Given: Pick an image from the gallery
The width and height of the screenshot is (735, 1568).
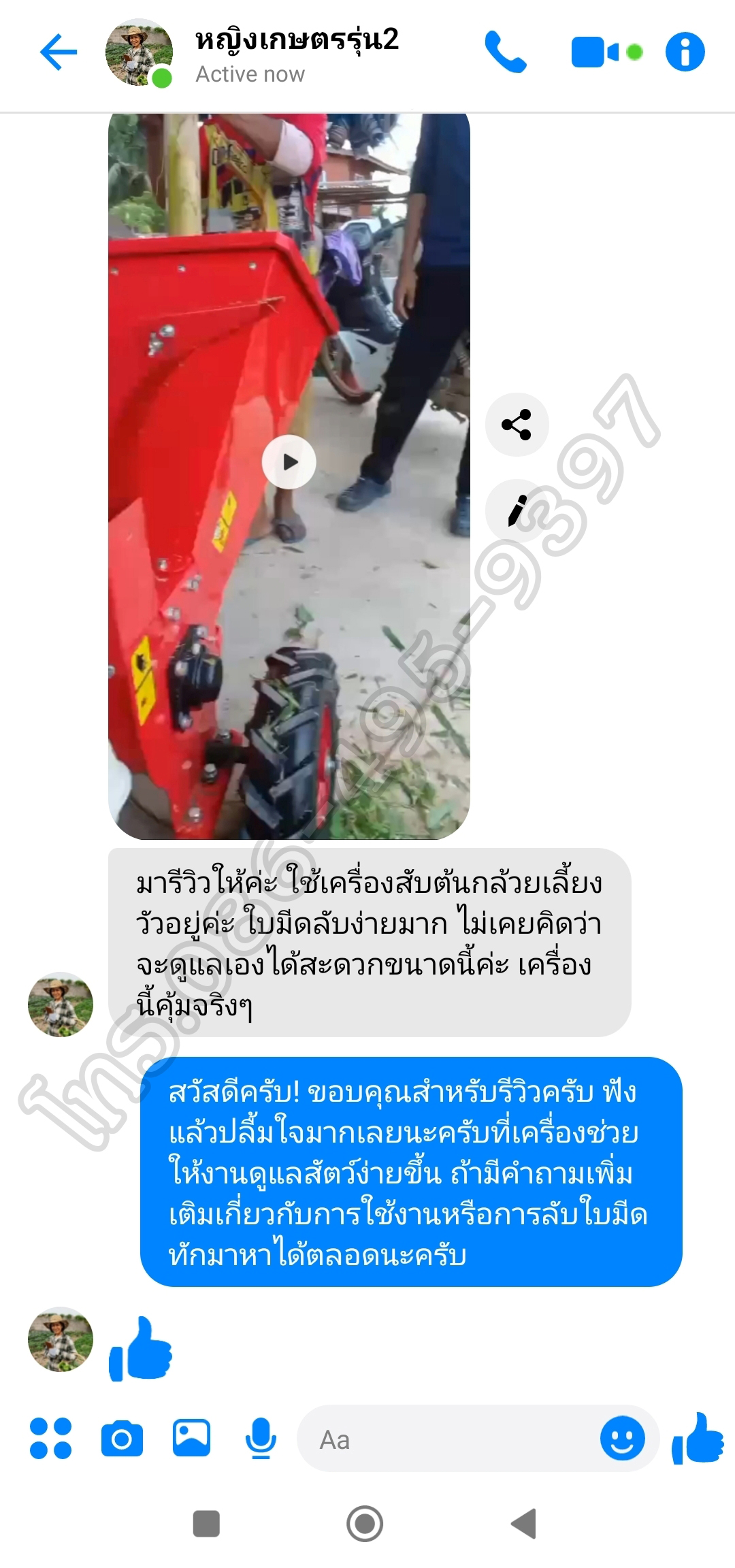Looking at the screenshot, I should 191,1437.
